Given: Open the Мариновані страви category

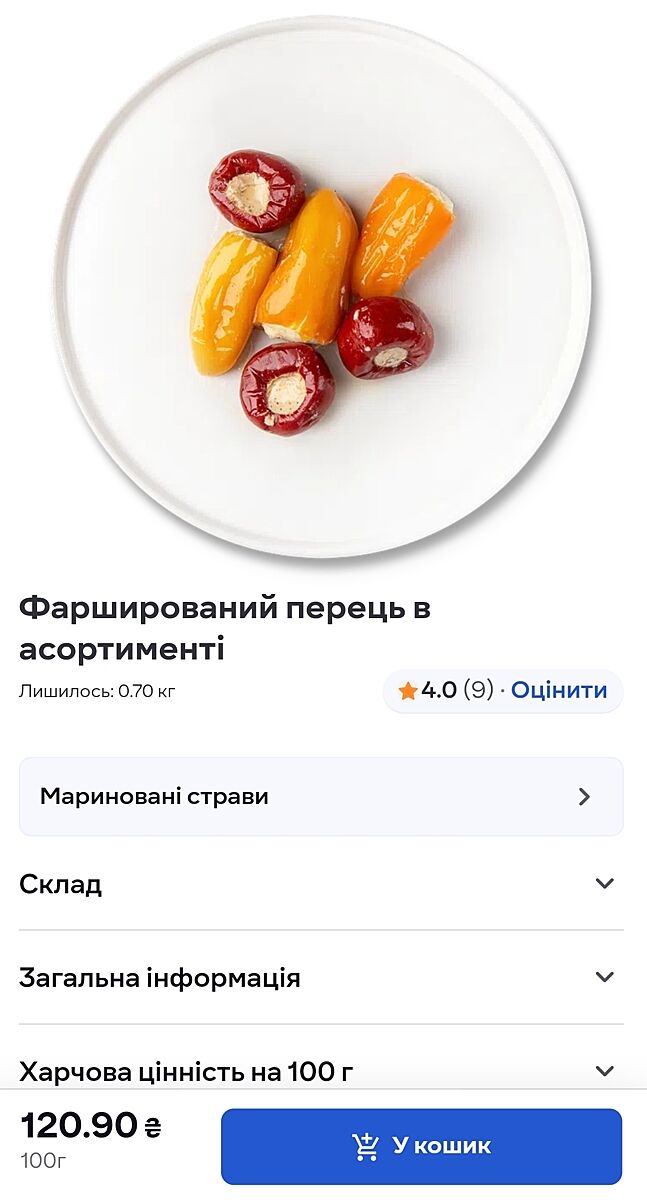Looking at the screenshot, I should 321,797.
